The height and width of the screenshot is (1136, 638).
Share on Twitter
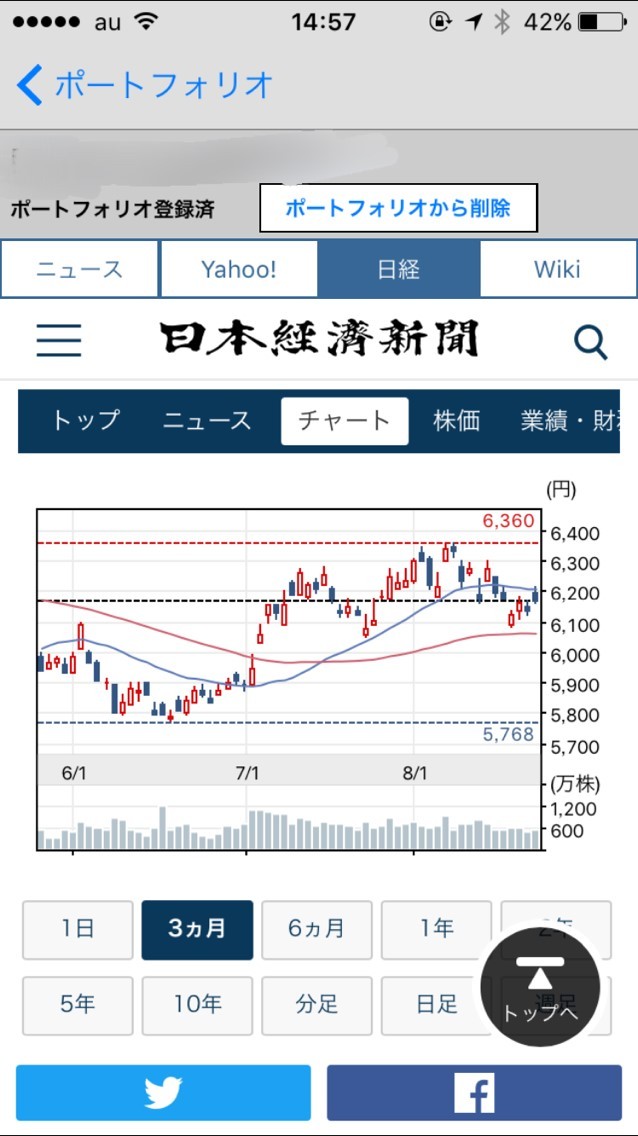click(163, 1092)
